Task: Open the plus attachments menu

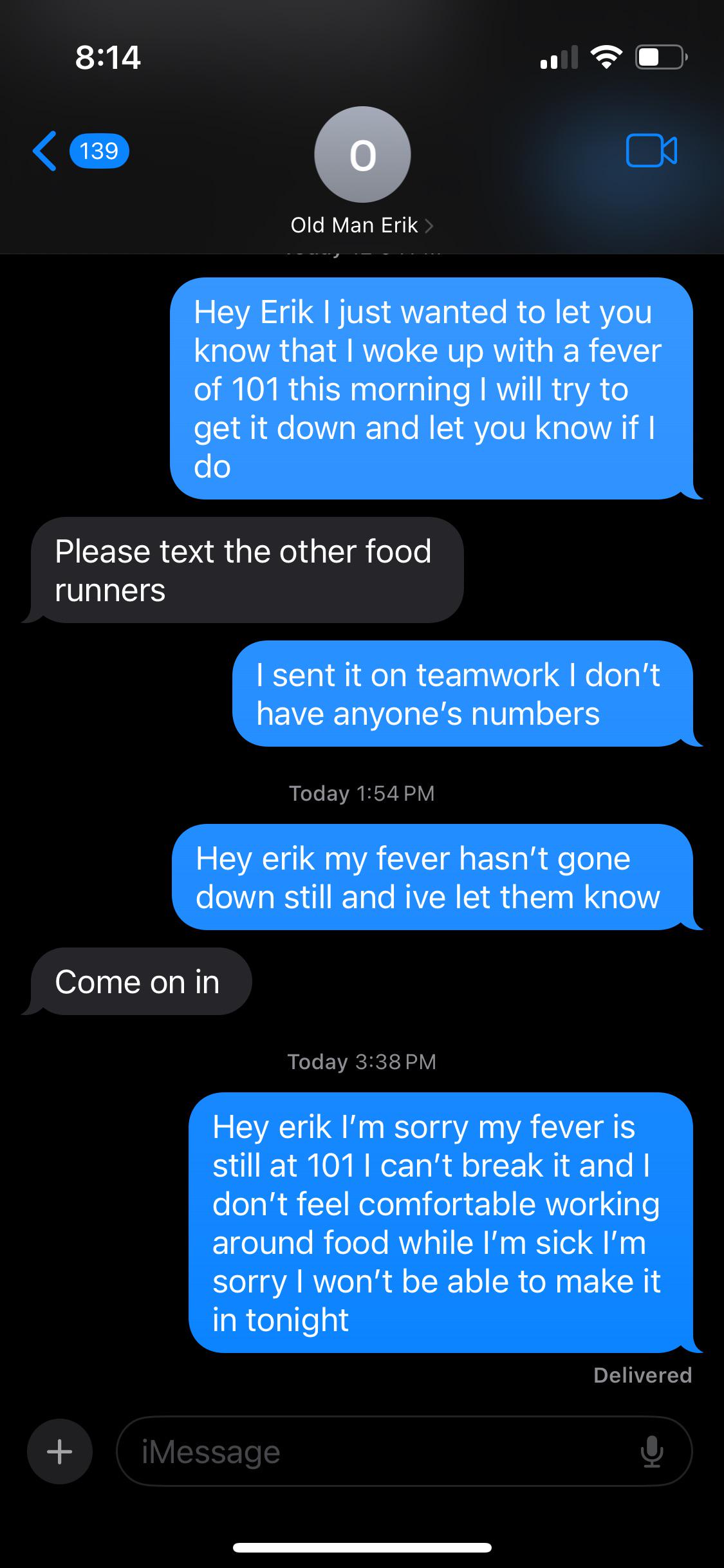Action: 60,1451
